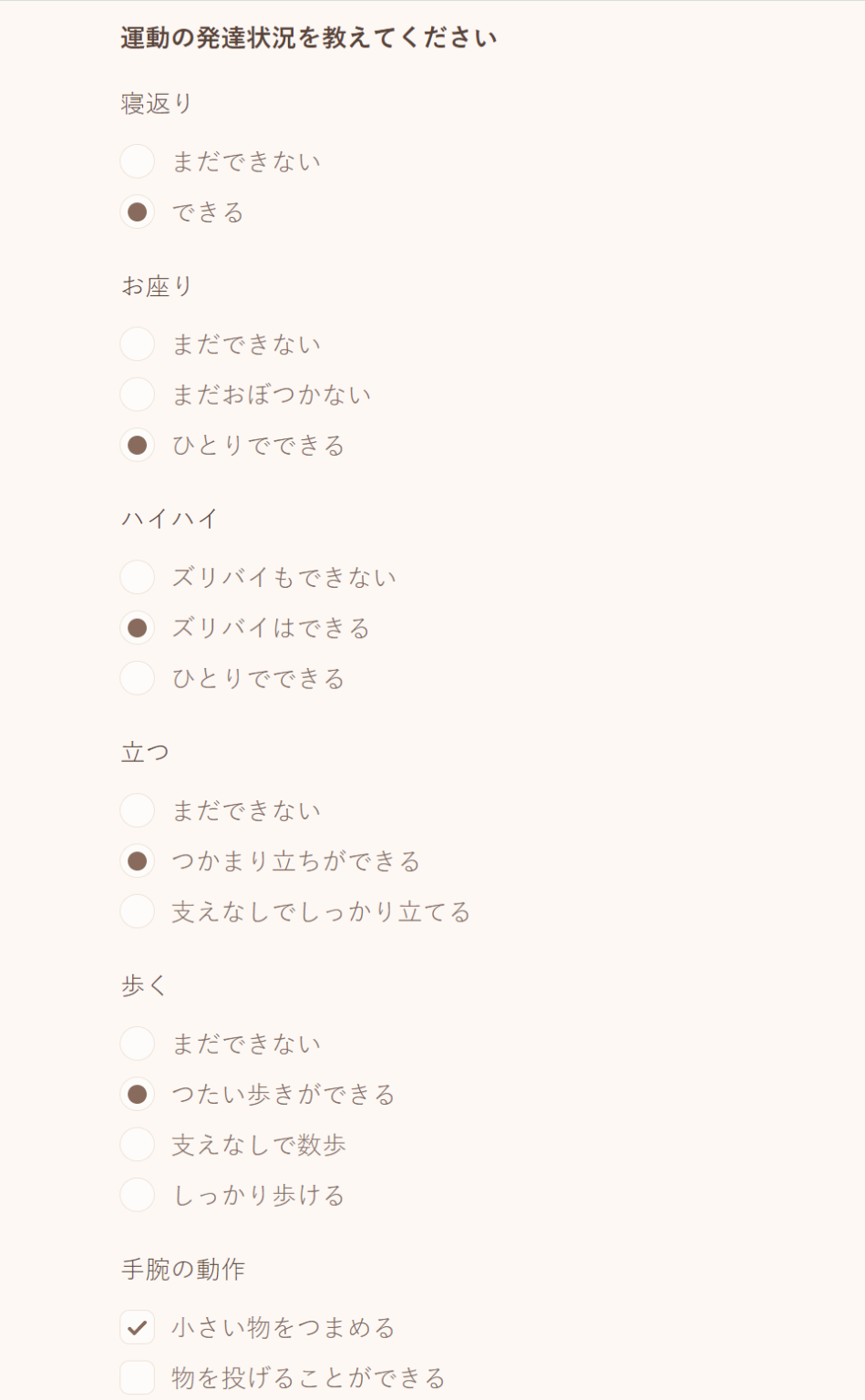
Task: Select まだできない under 寝返り
Action: (x=138, y=161)
